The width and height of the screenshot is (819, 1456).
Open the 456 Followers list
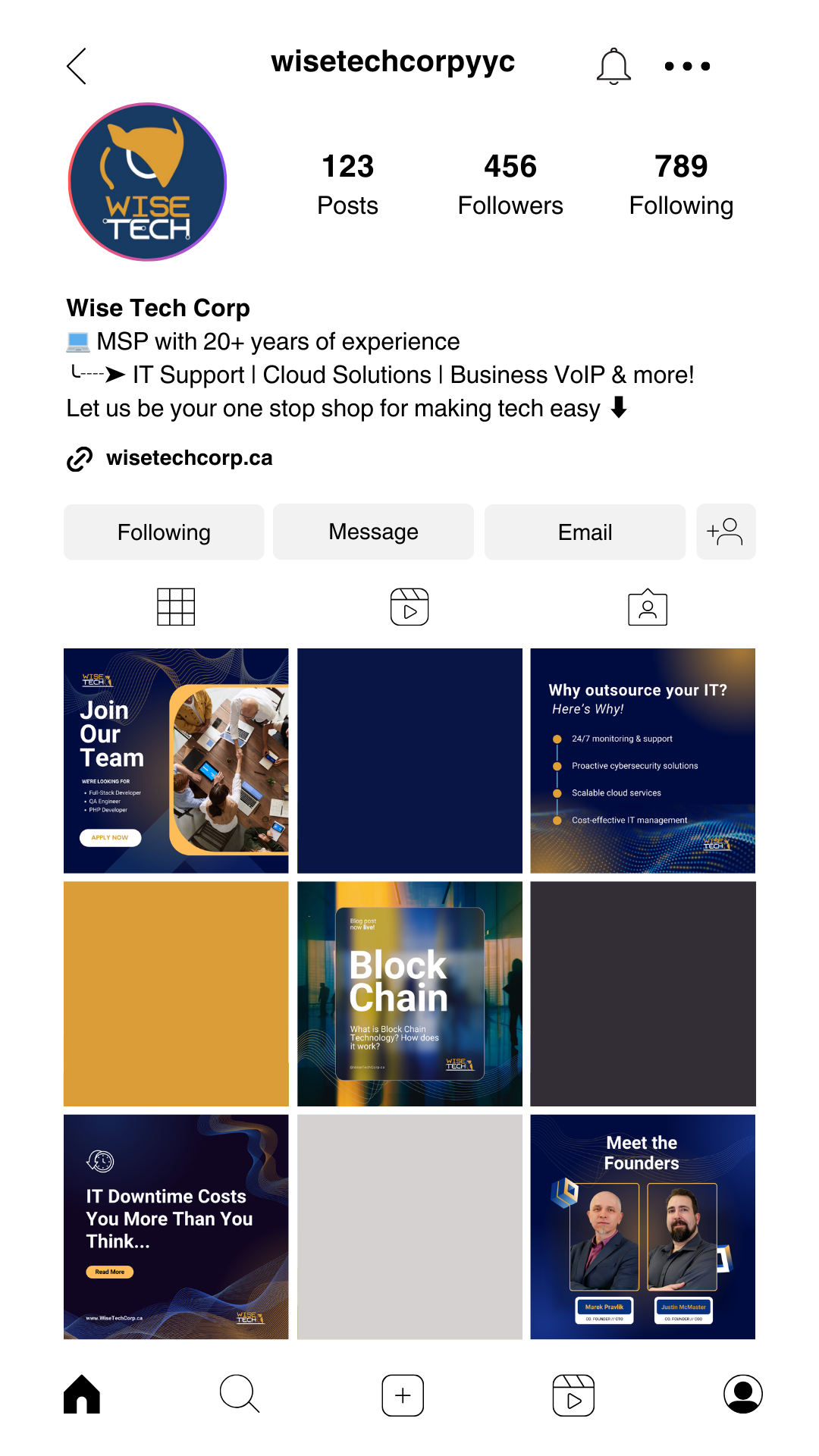(x=510, y=184)
